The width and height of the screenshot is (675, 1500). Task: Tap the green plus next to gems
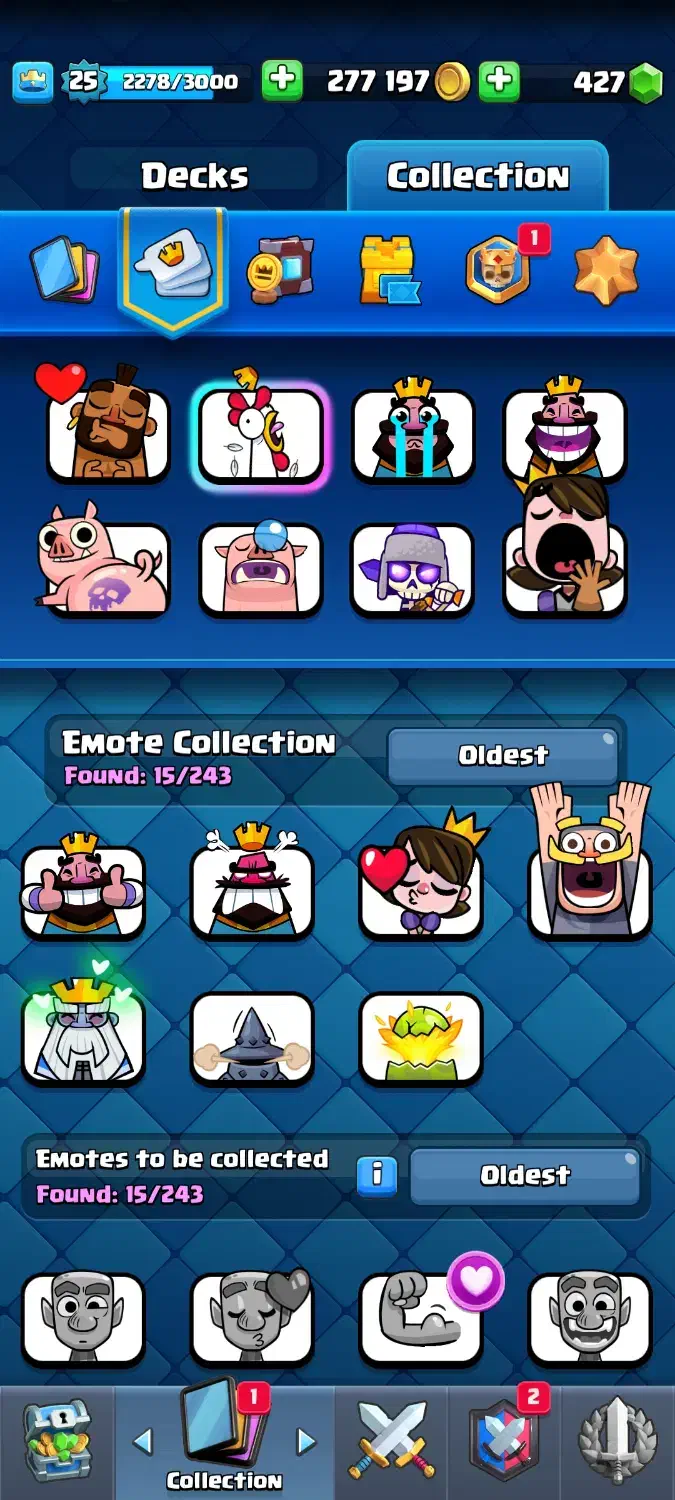[x=499, y=81]
